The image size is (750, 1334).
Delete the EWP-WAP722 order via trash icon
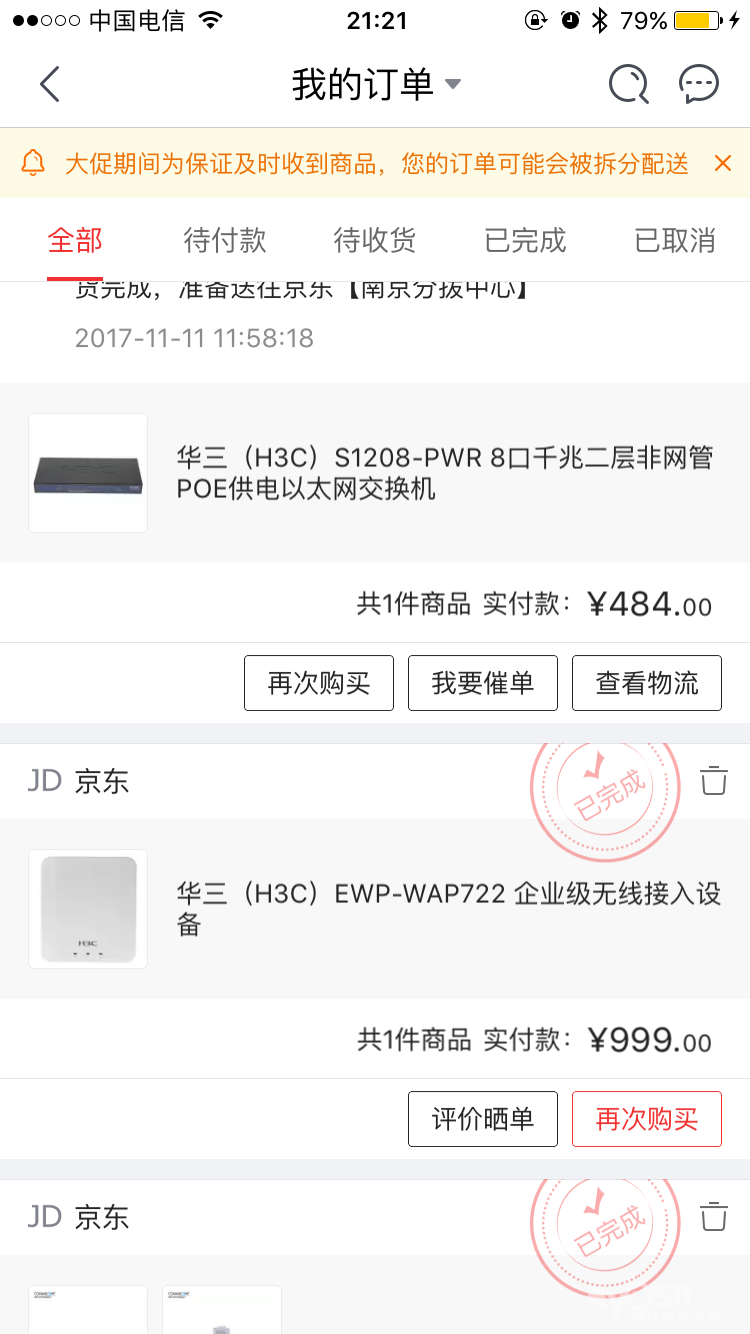coord(714,781)
